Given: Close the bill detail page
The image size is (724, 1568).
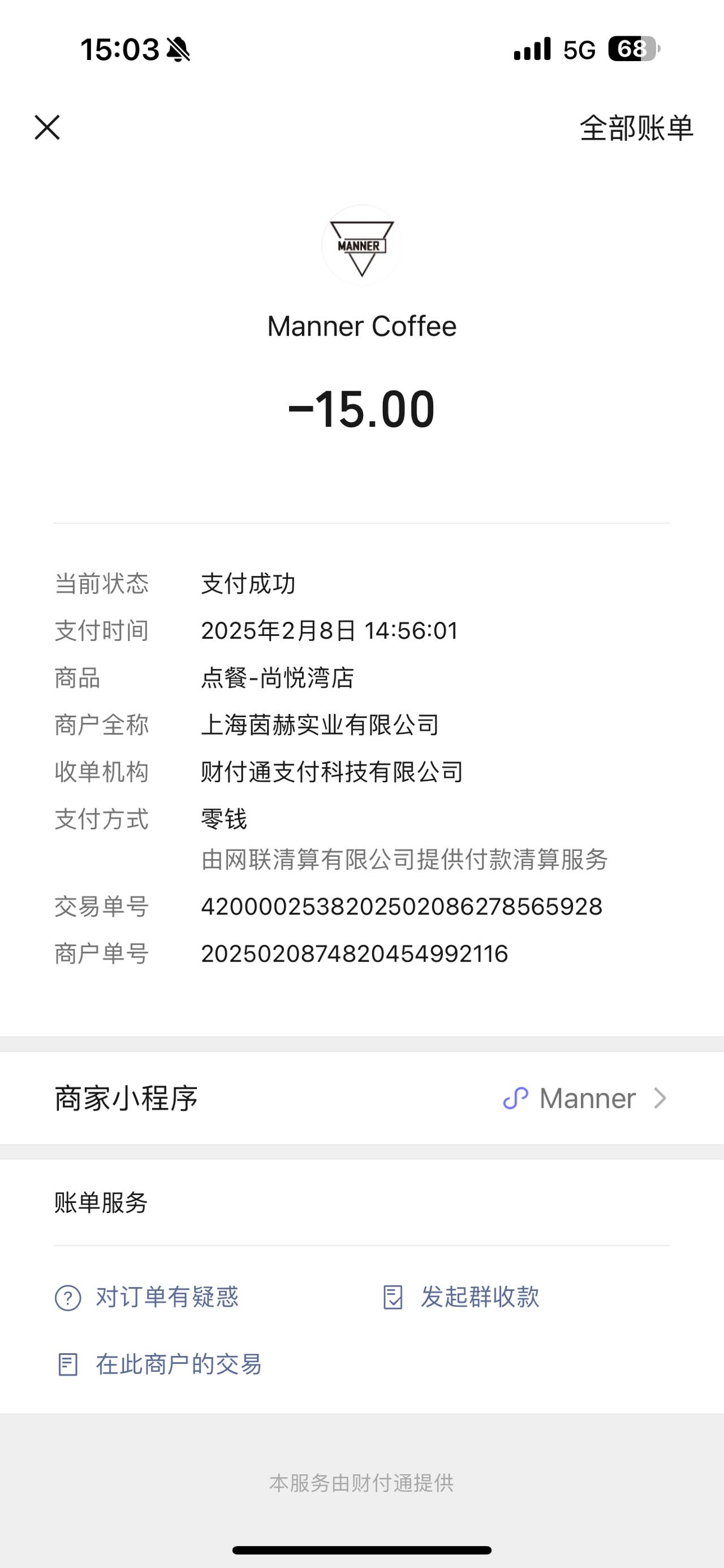Looking at the screenshot, I should point(47,128).
